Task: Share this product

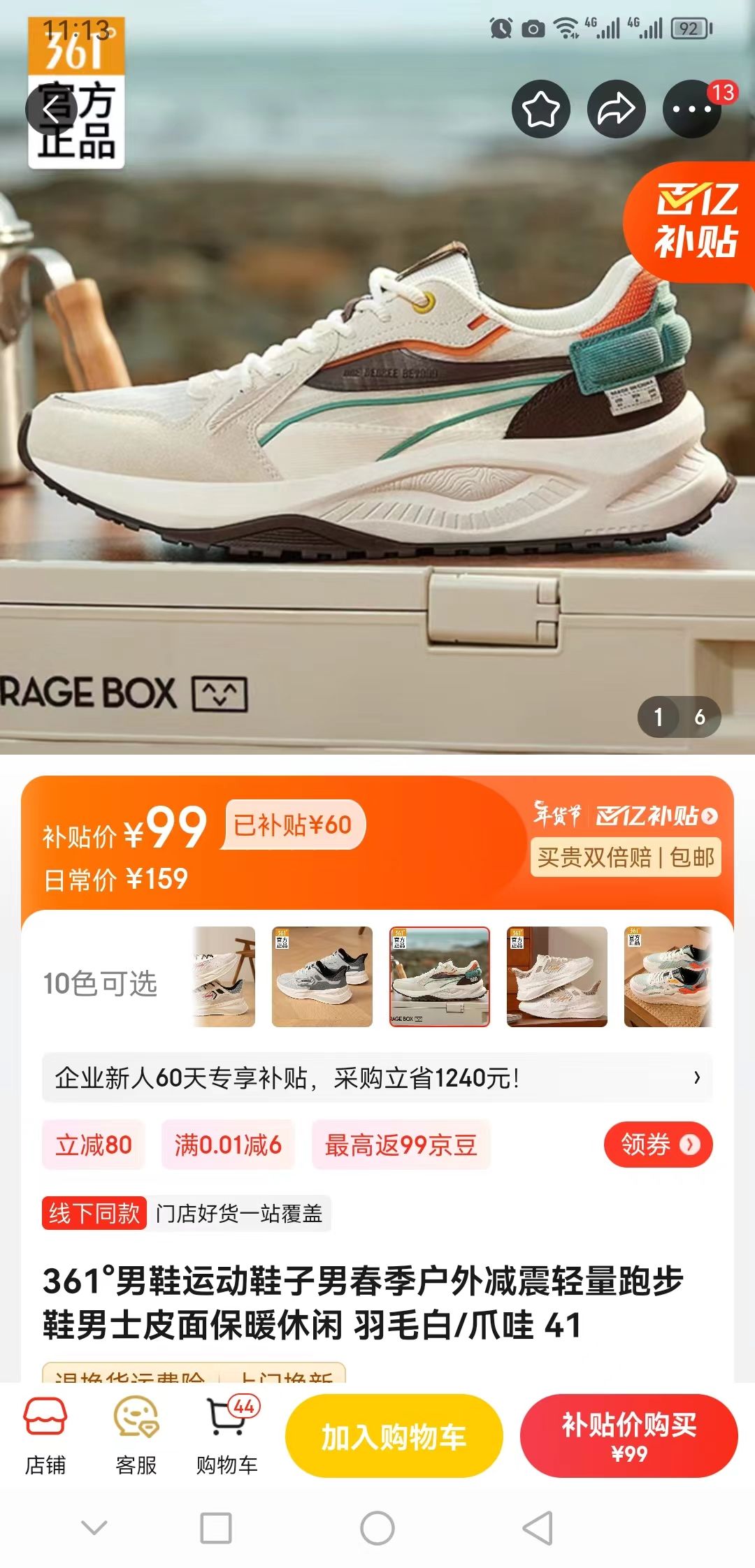Action: 617,110
